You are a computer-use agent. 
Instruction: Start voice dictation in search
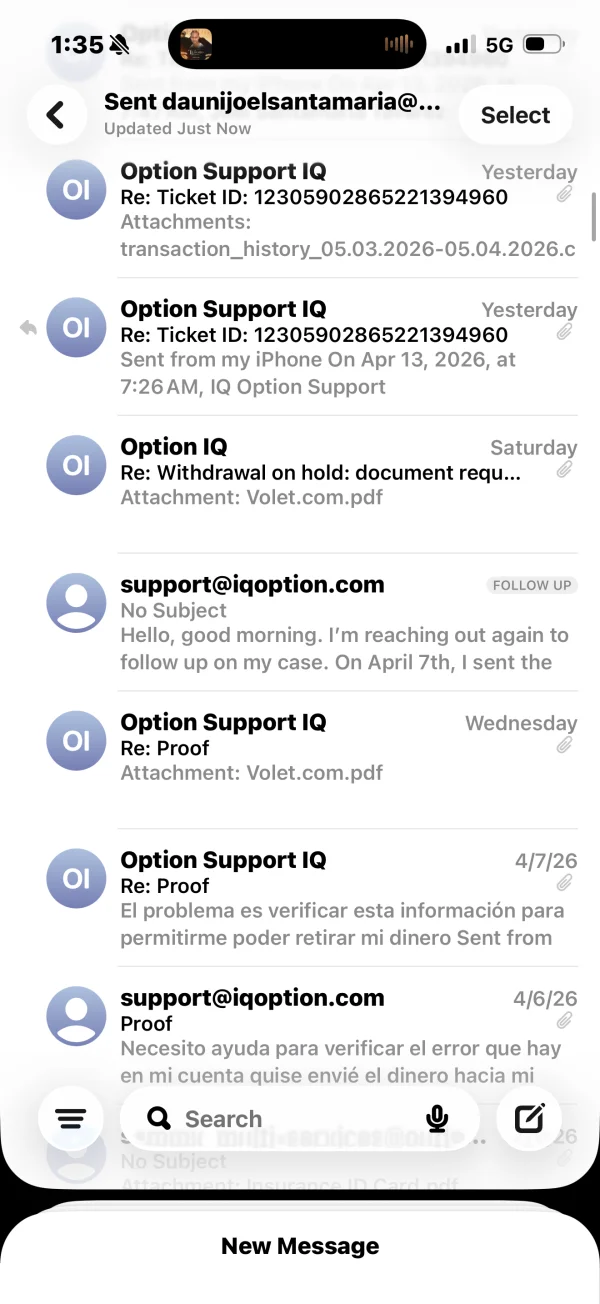(x=437, y=1119)
